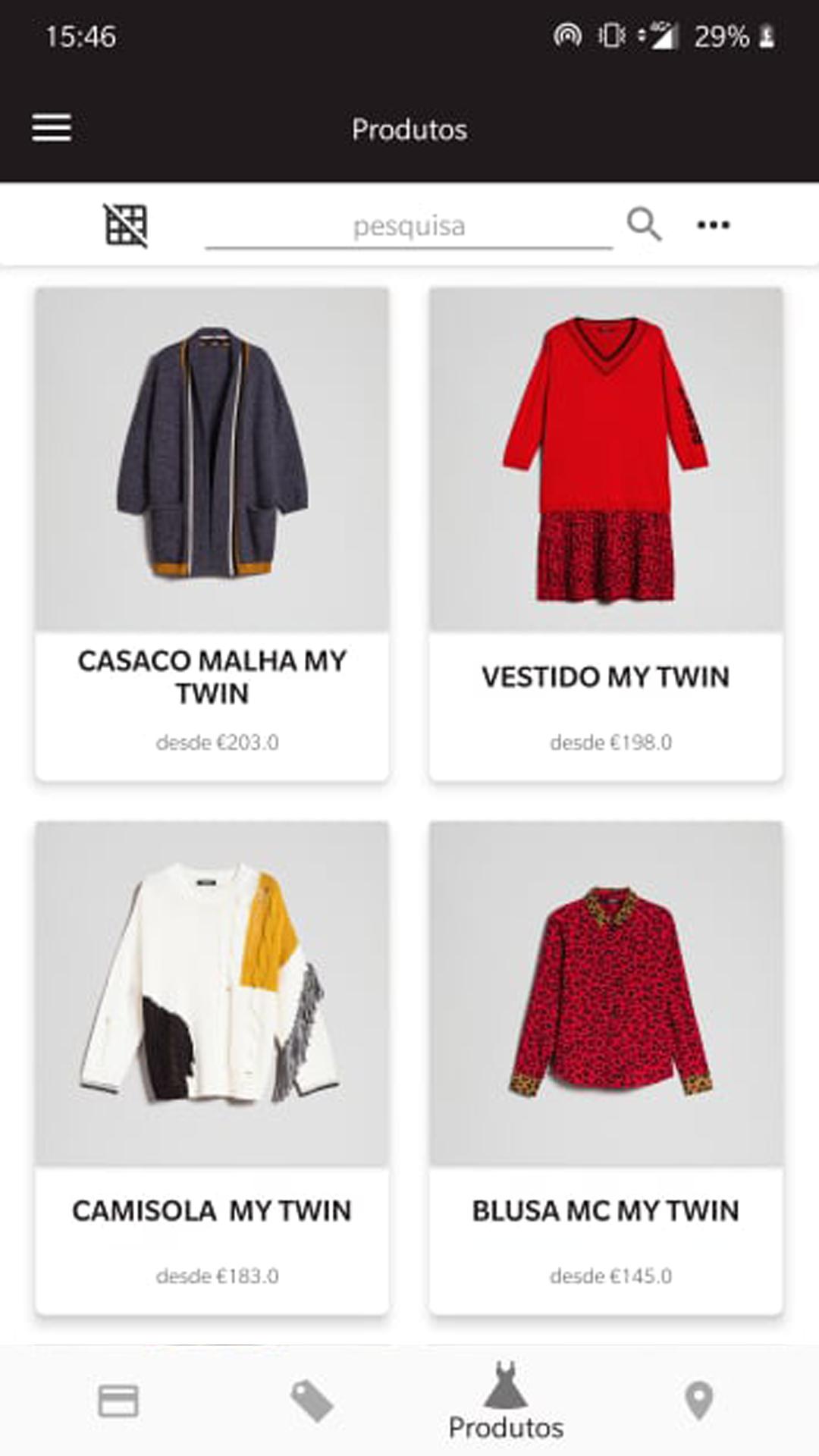Select the Produtos bottom tab
Screen dimensions: 819x1456
(506, 1401)
